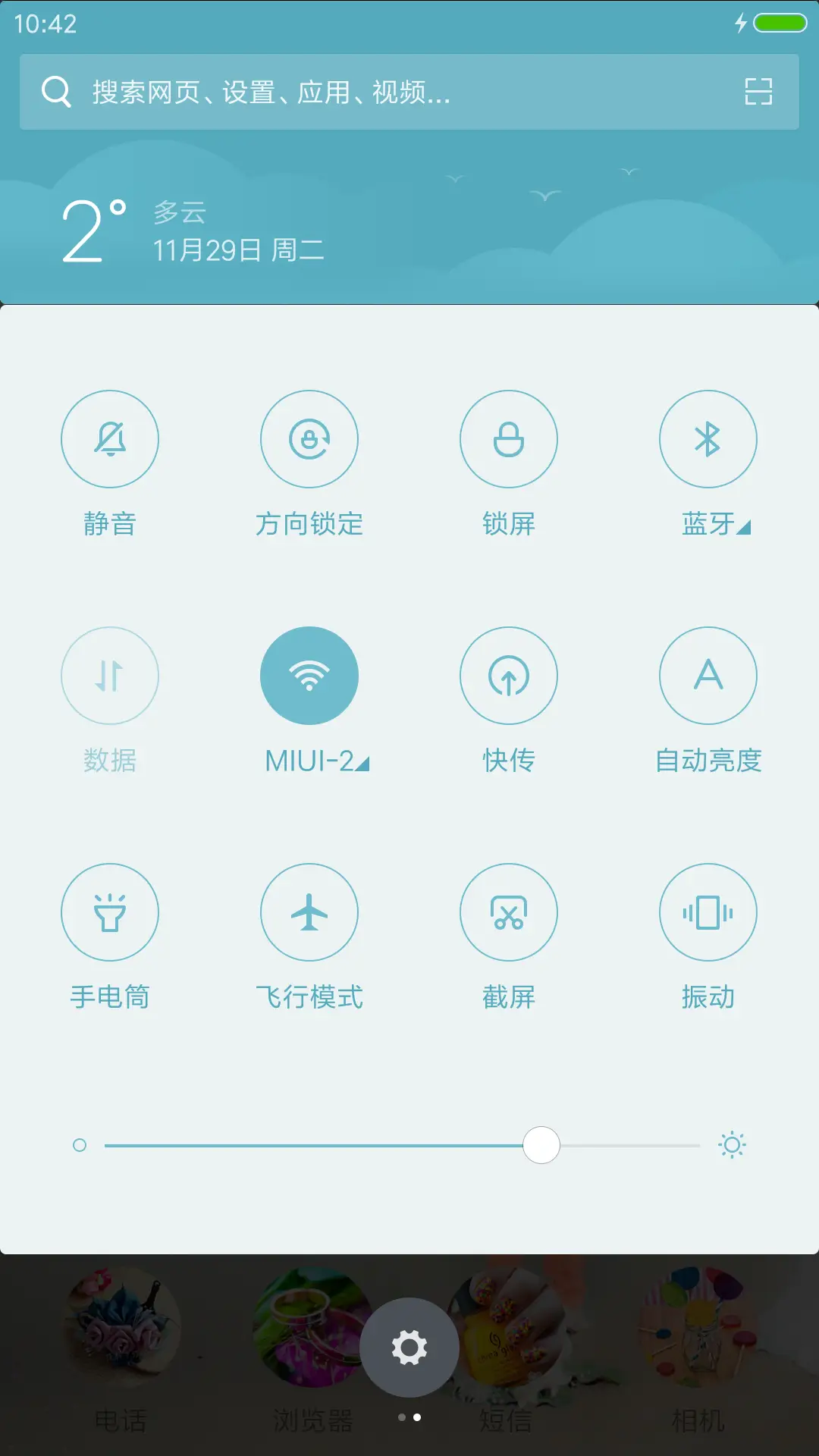Enable orientation lock 方向锁定
The width and height of the screenshot is (819, 1456).
click(309, 439)
